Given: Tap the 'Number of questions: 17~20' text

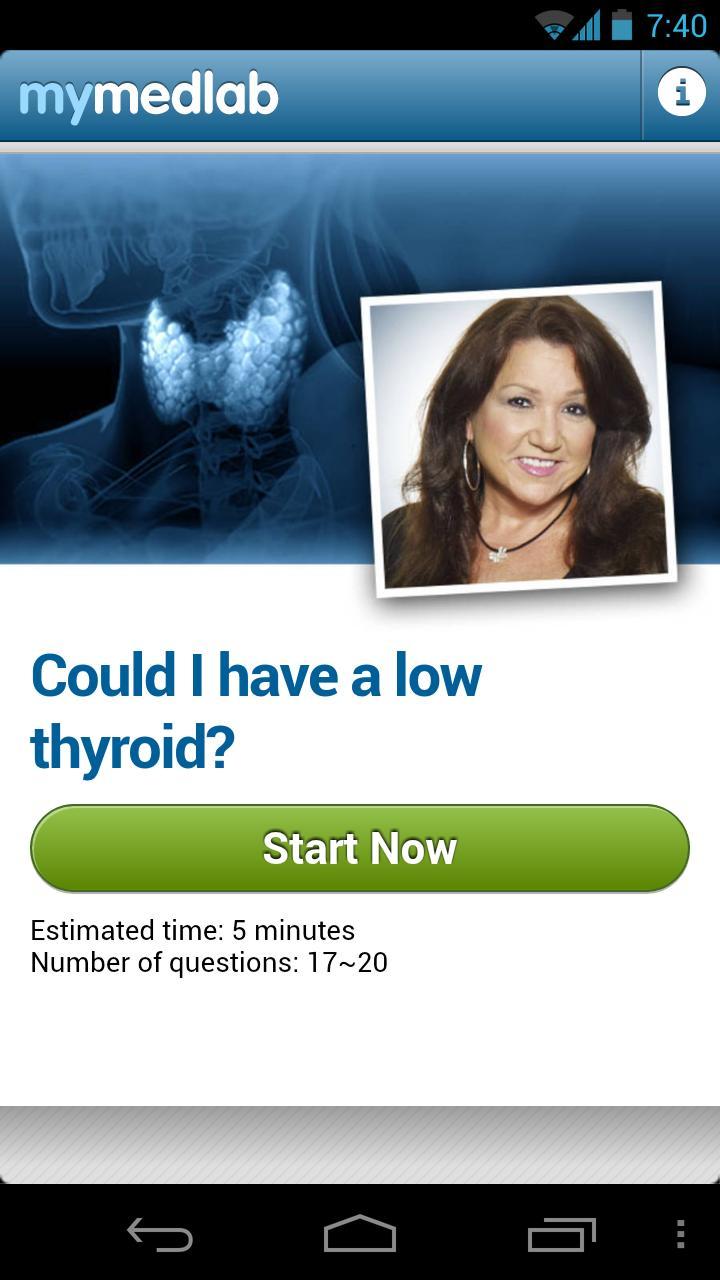Looking at the screenshot, I should pos(211,963).
